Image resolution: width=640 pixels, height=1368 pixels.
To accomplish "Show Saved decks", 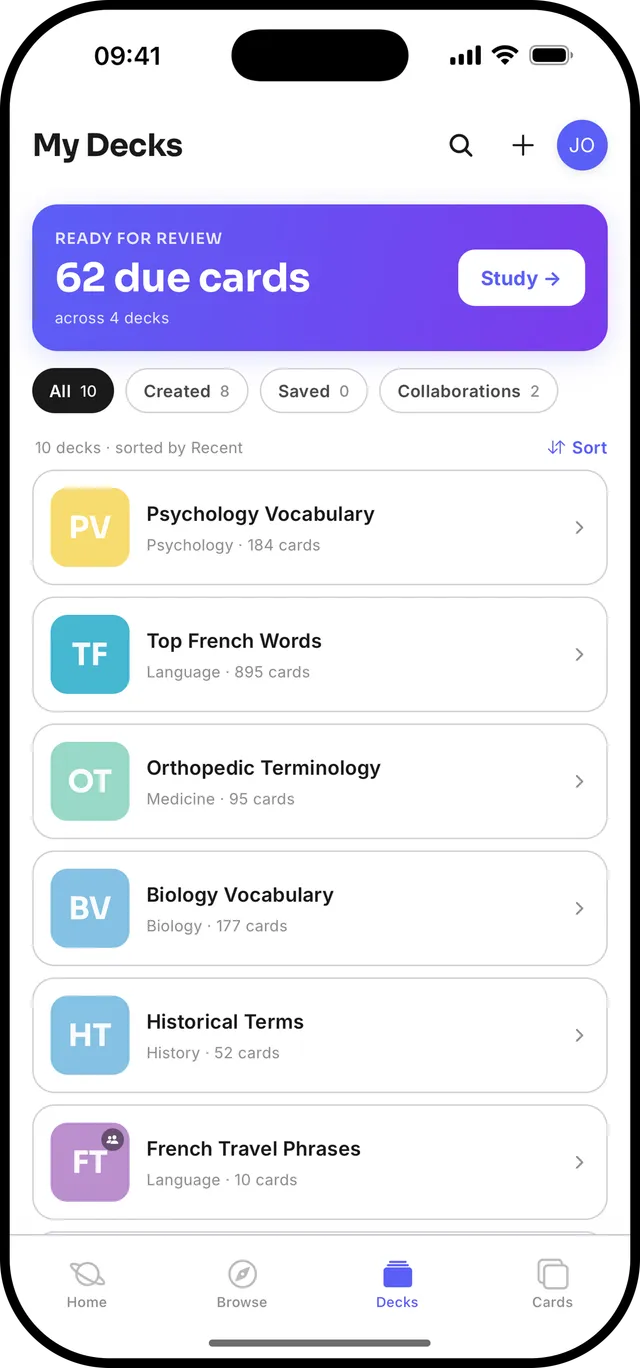I will tap(314, 391).
